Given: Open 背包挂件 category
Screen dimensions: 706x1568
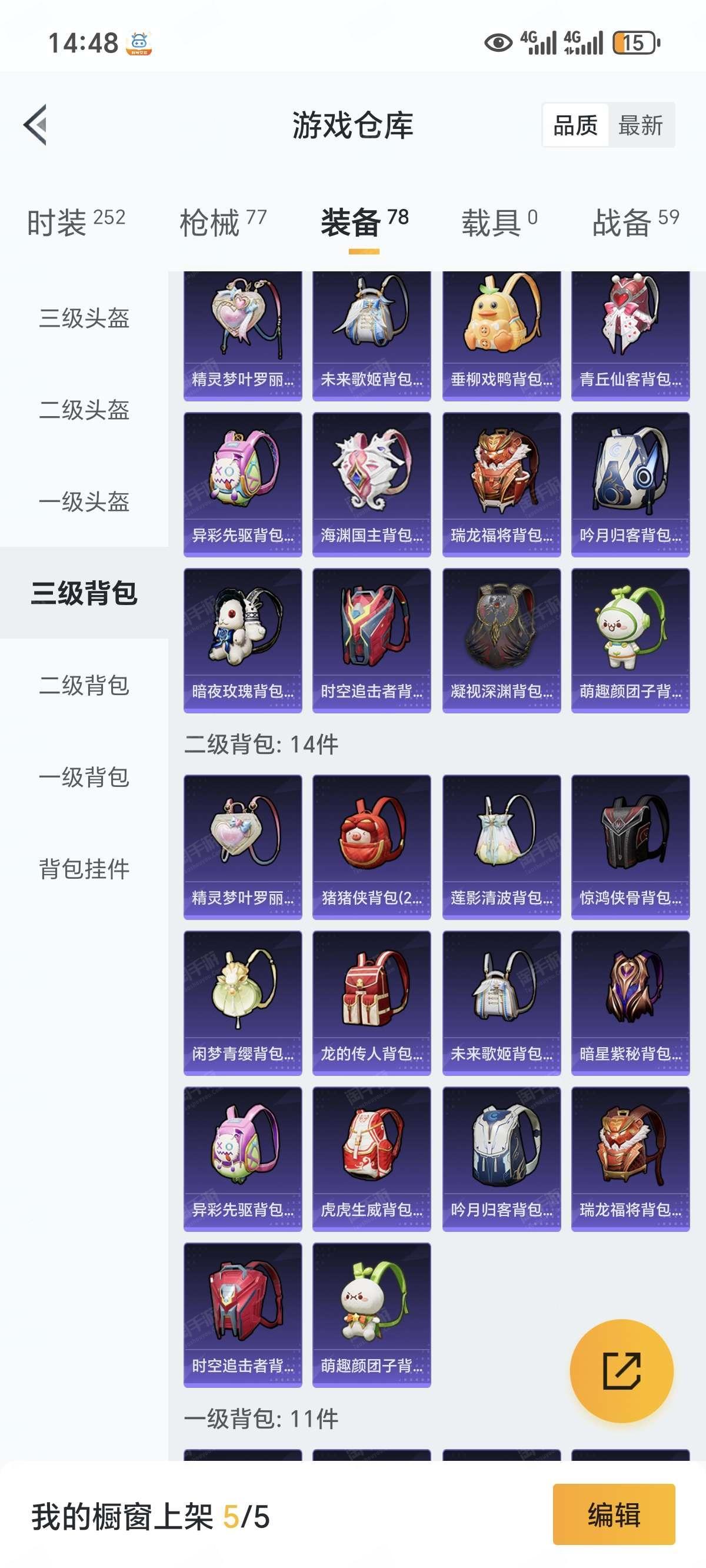Looking at the screenshot, I should 84,869.
